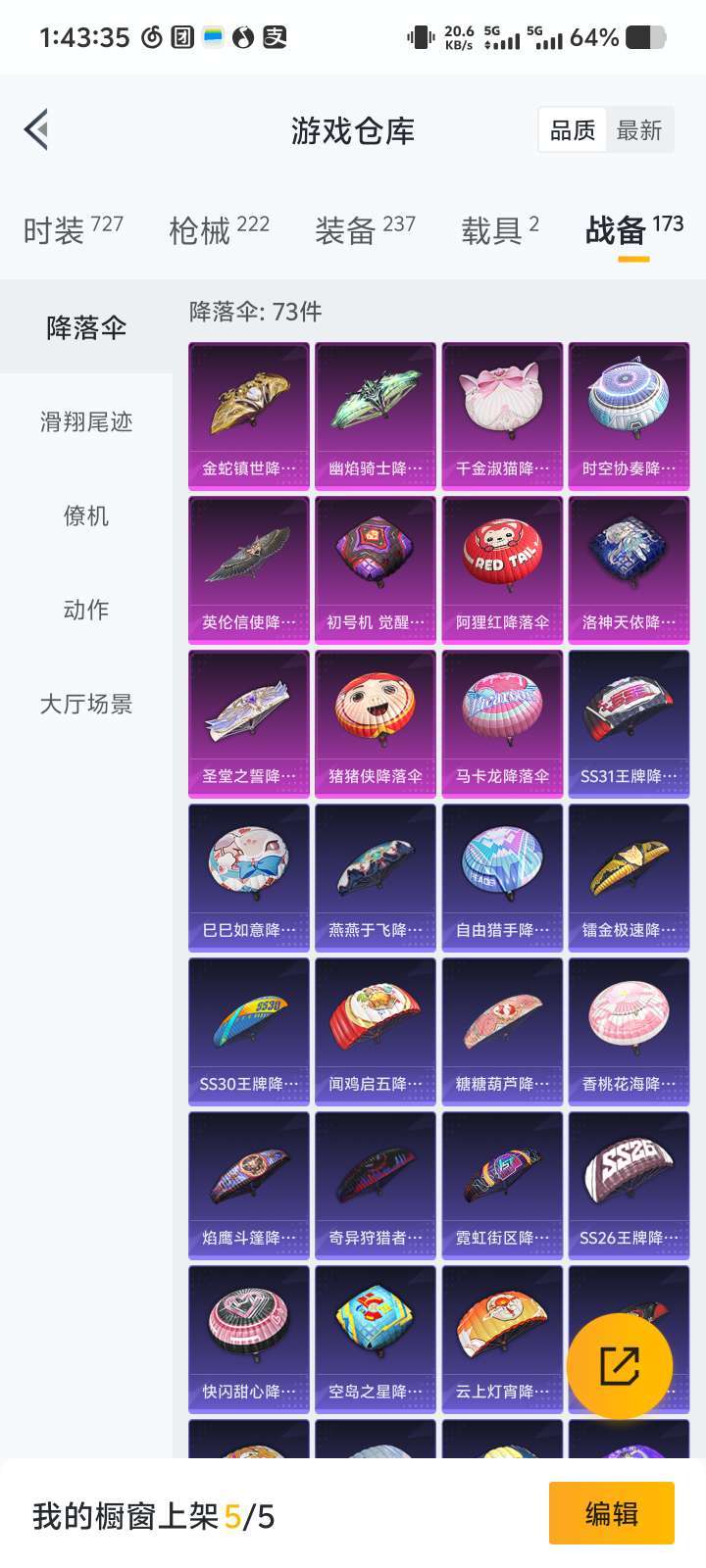Open the 千金淑猫 parachute item
This screenshot has width=706, height=1568.
point(502,416)
